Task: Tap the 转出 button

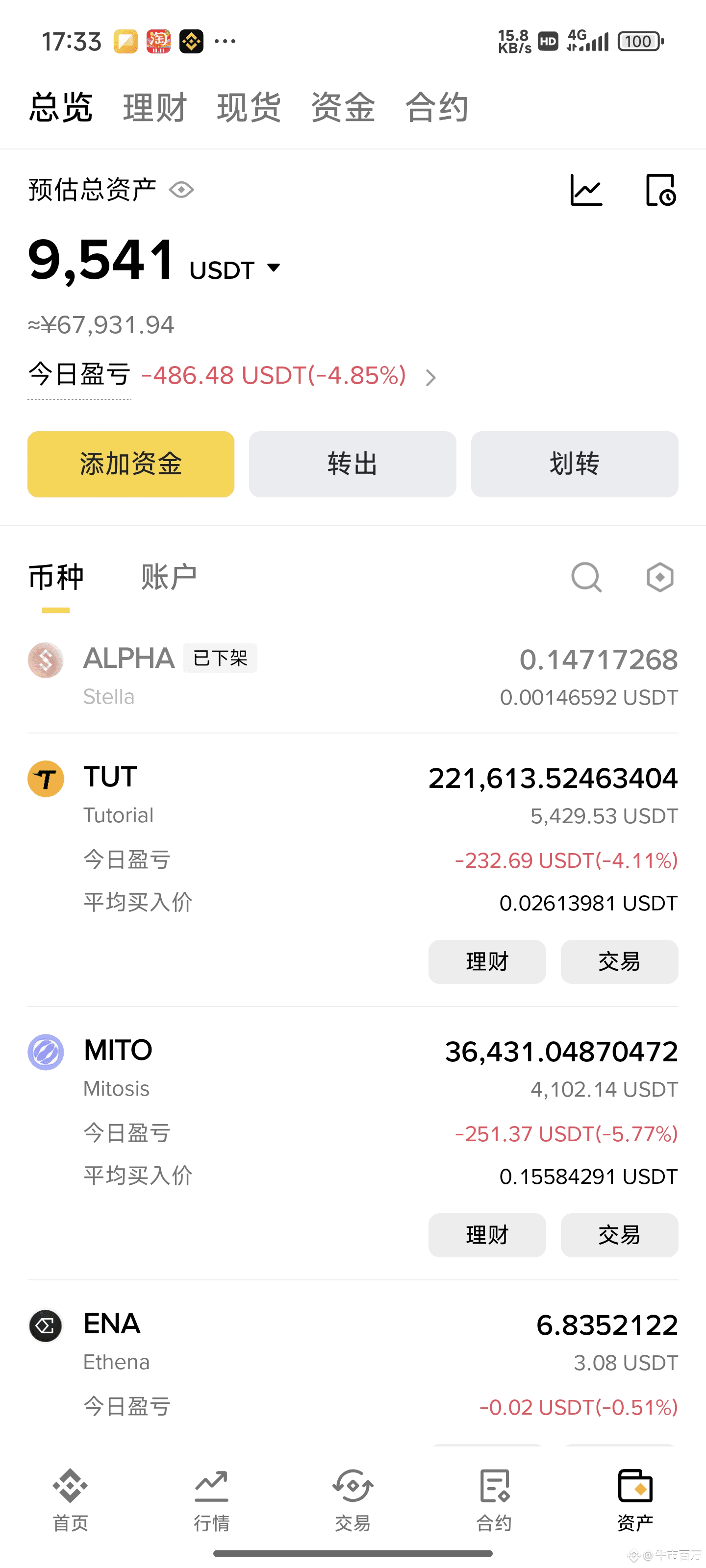Action: coord(352,464)
